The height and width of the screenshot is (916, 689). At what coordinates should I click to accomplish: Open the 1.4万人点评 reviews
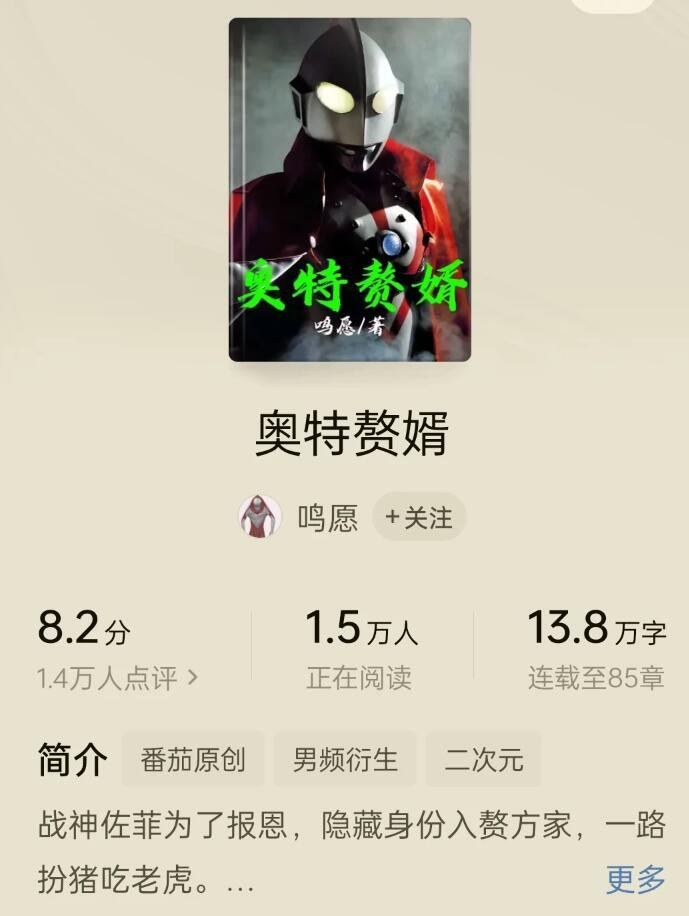pyautogui.click(x=117, y=678)
